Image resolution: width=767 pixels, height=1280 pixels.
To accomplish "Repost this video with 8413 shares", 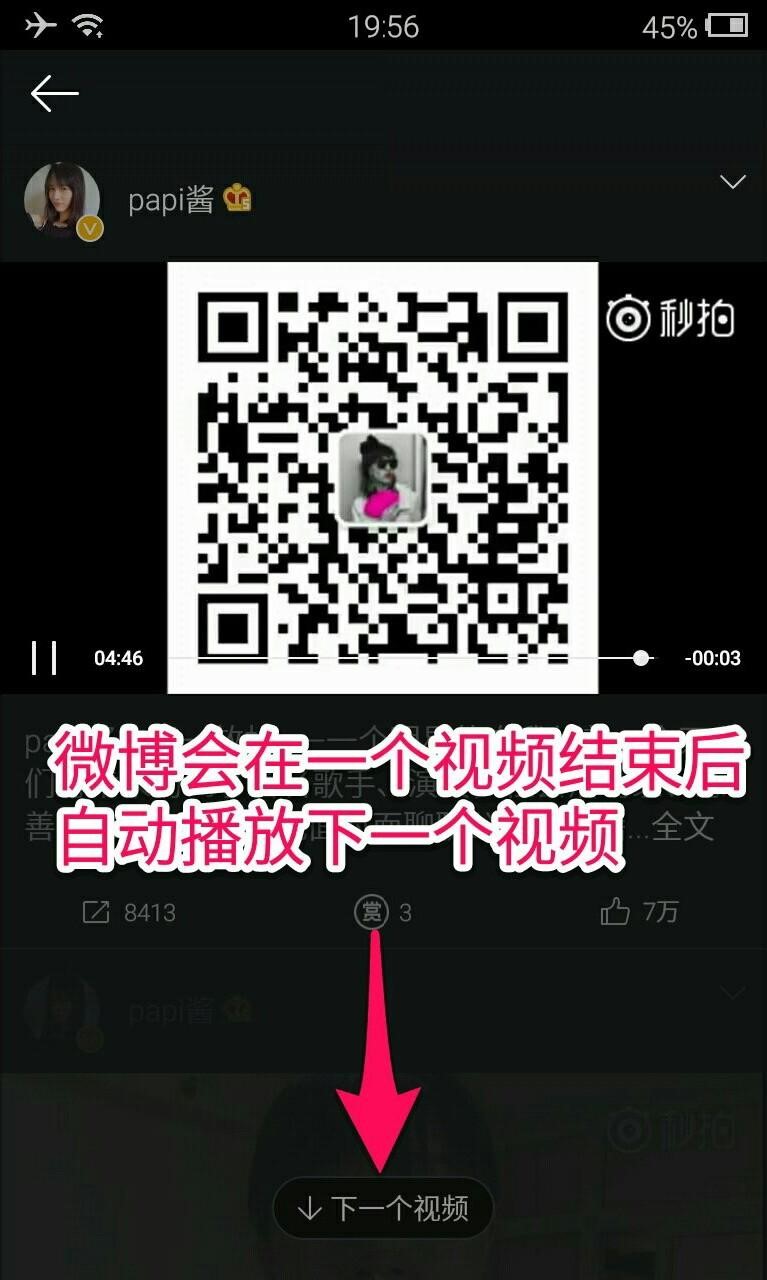I will tap(128, 912).
